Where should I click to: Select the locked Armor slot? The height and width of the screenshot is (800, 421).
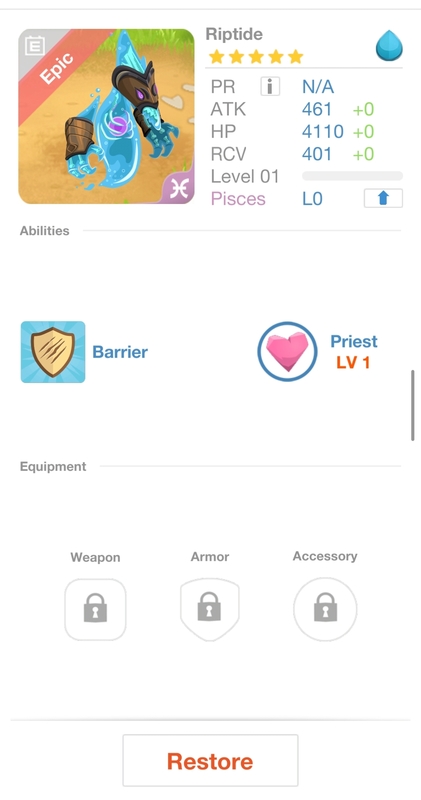click(210, 609)
